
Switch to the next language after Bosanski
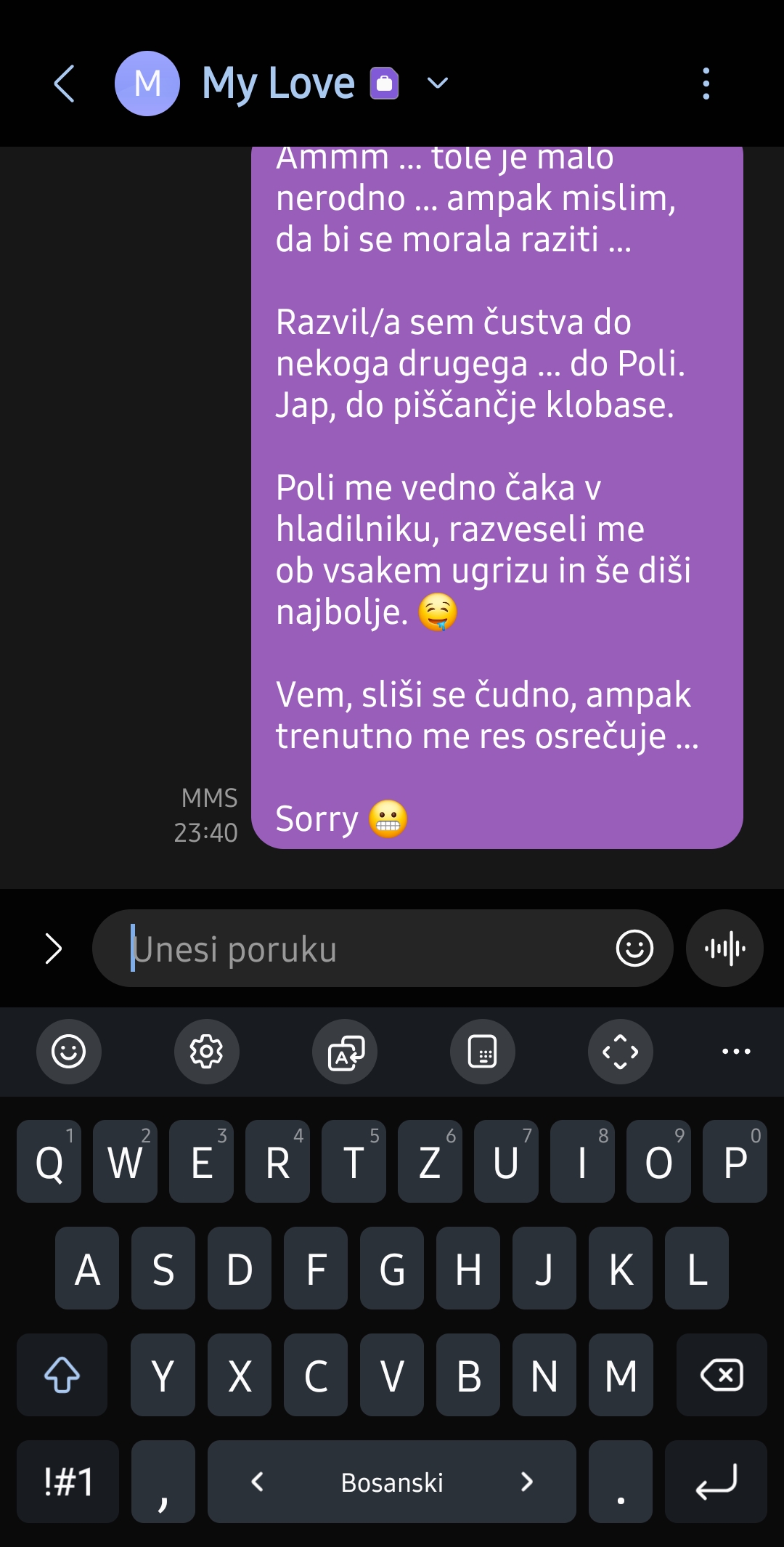click(528, 1482)
